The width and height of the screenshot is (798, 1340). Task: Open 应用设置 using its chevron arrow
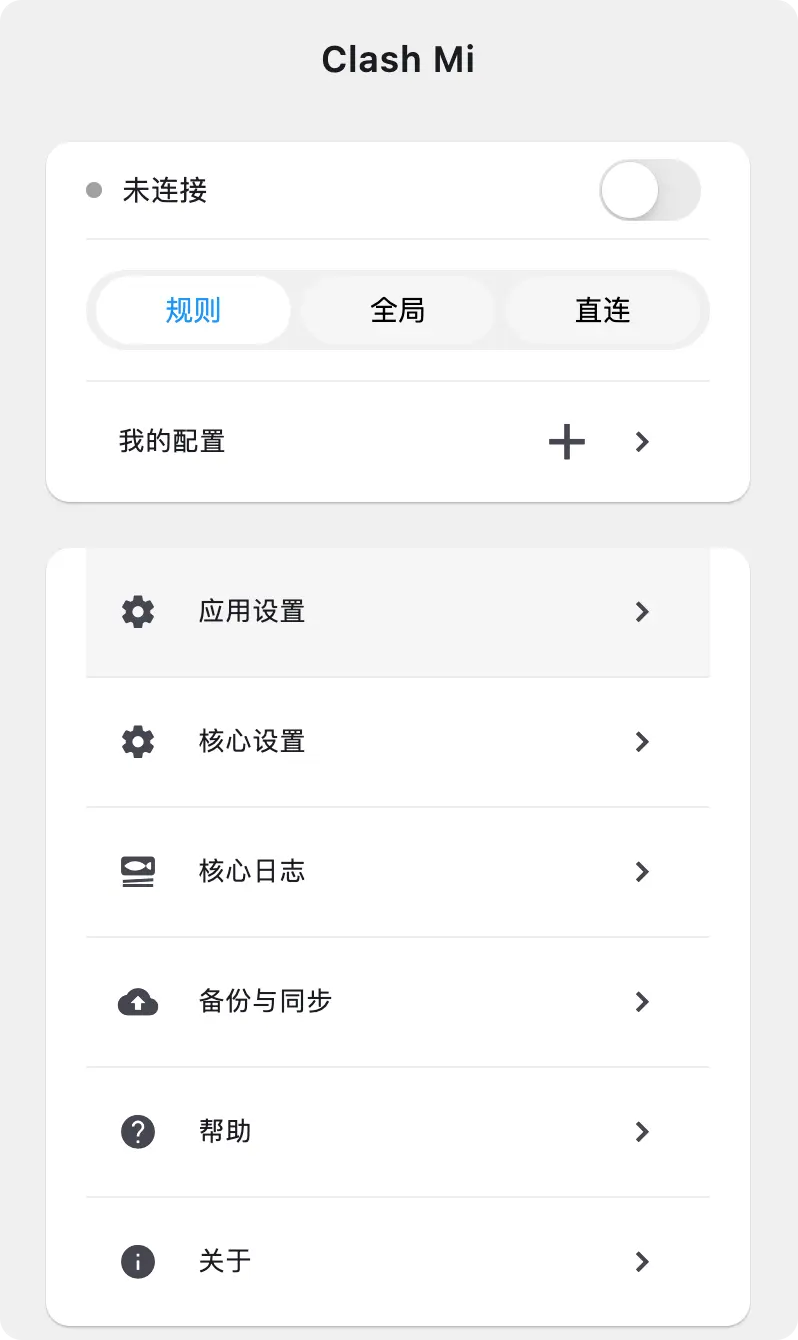tap(641, 612)
